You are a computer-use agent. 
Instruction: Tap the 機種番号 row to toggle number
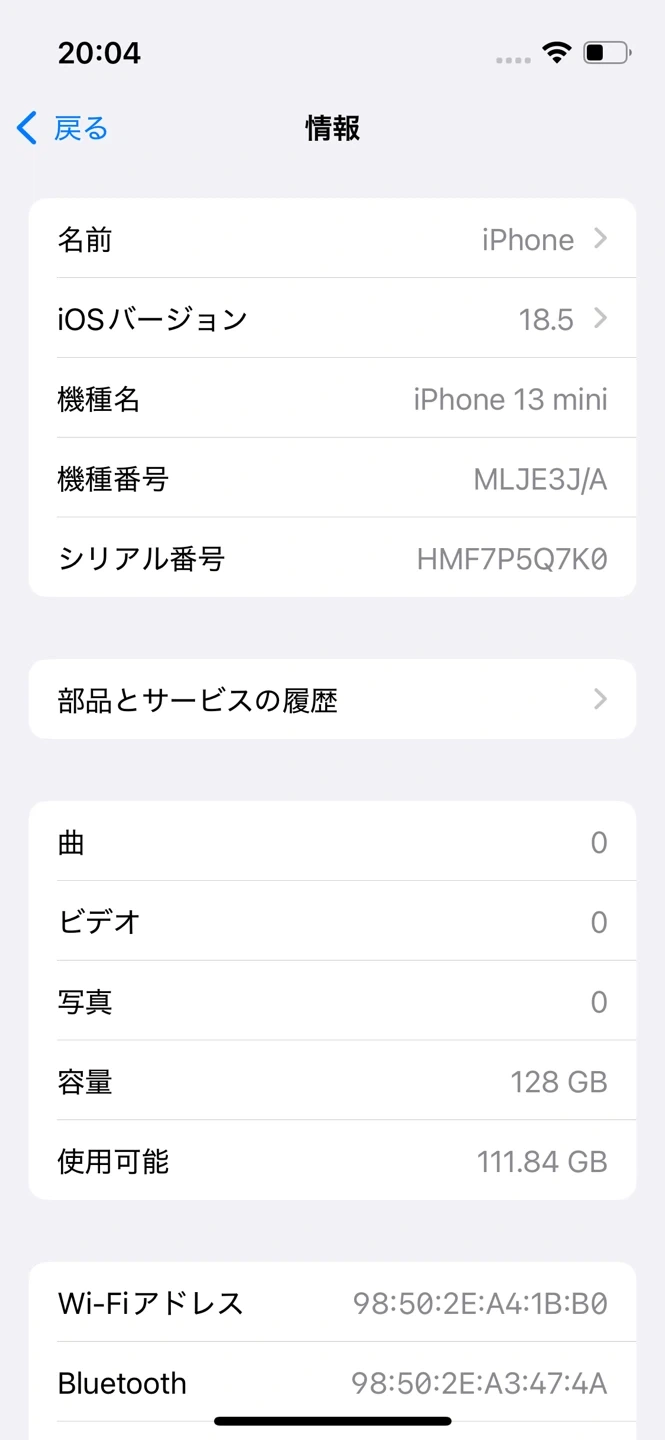click(332, 478)
